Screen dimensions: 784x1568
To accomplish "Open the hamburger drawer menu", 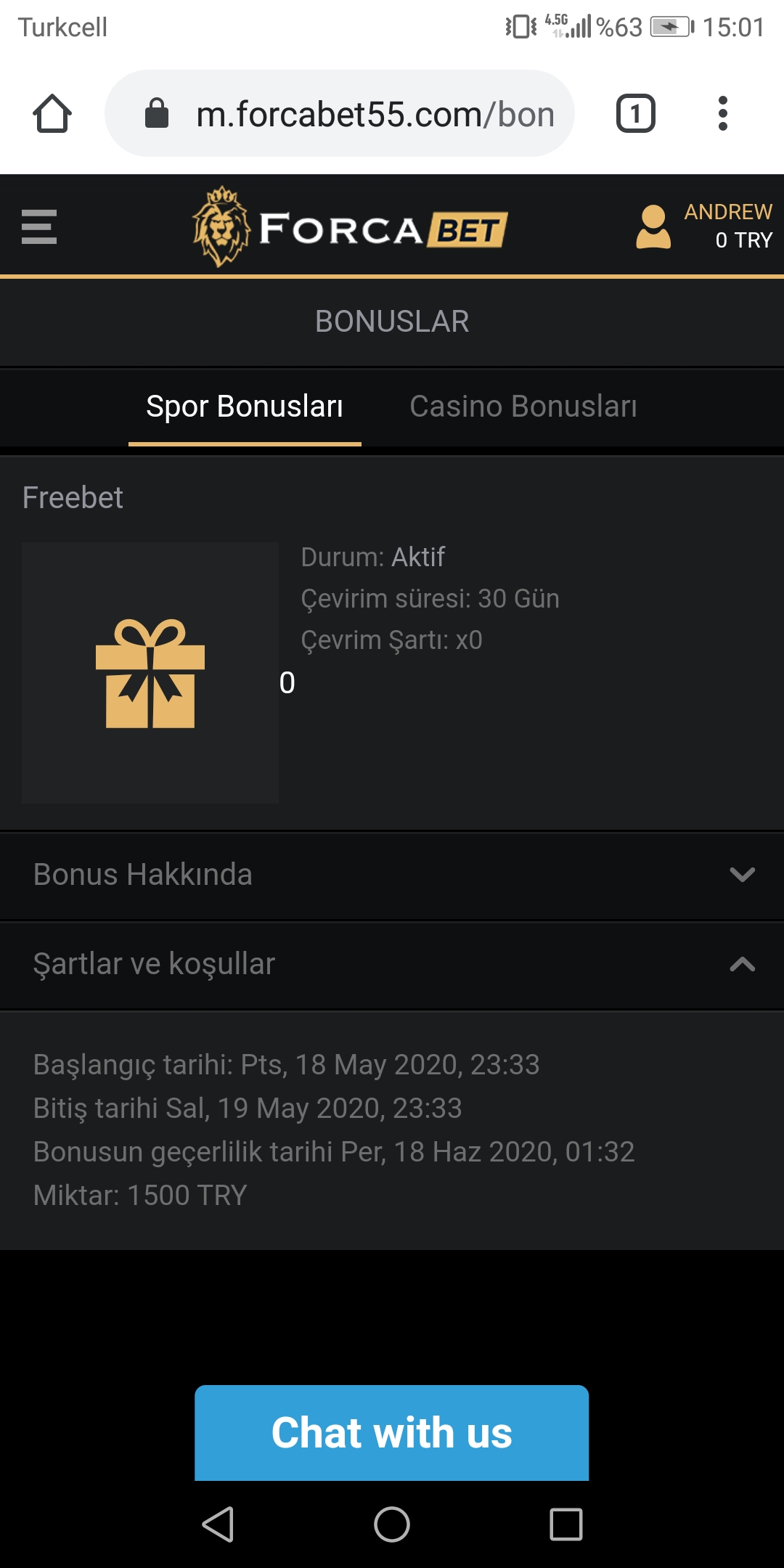I will [x=39, y=226].
